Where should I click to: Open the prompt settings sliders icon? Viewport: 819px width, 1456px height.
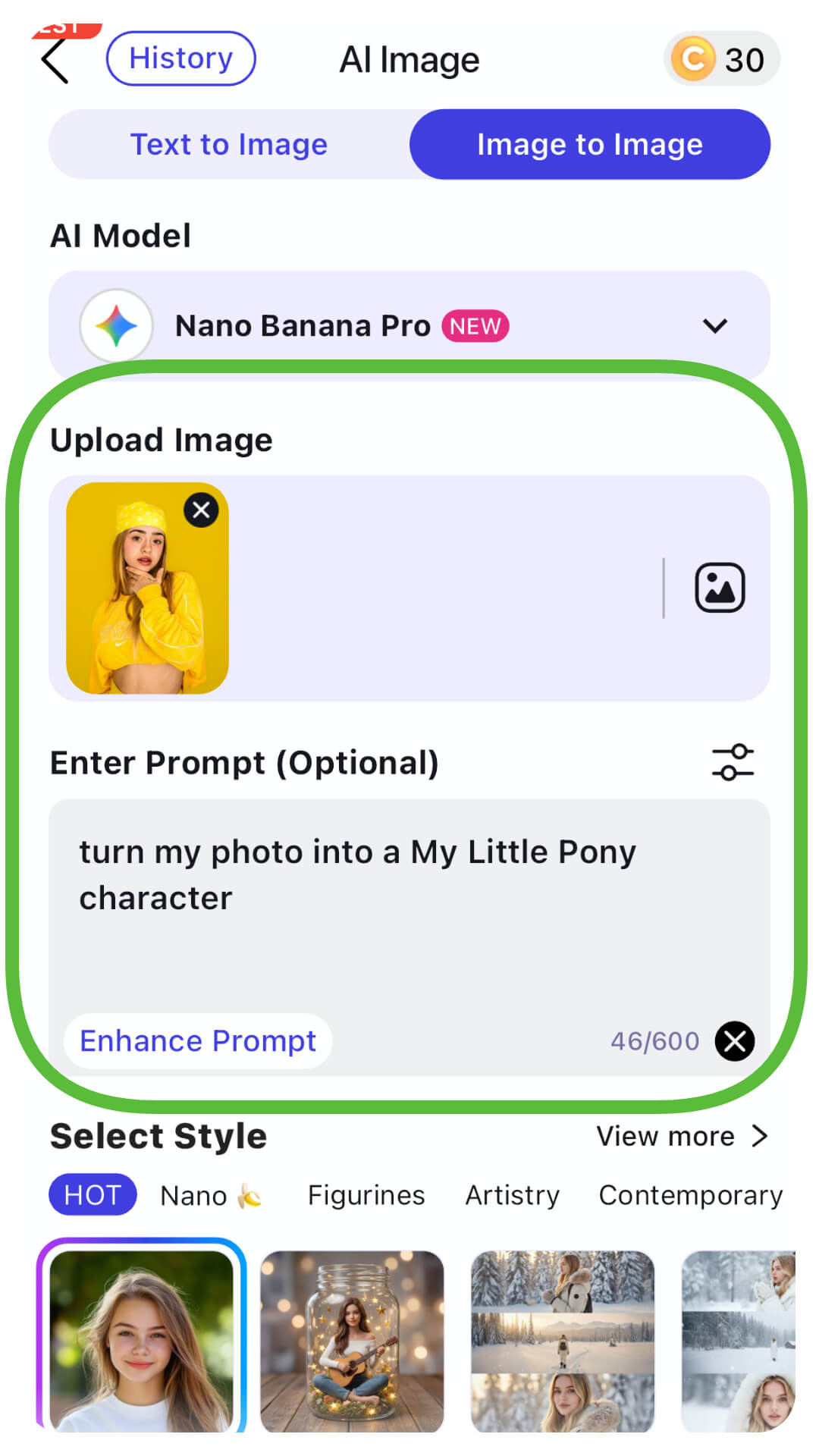[730, 763]
